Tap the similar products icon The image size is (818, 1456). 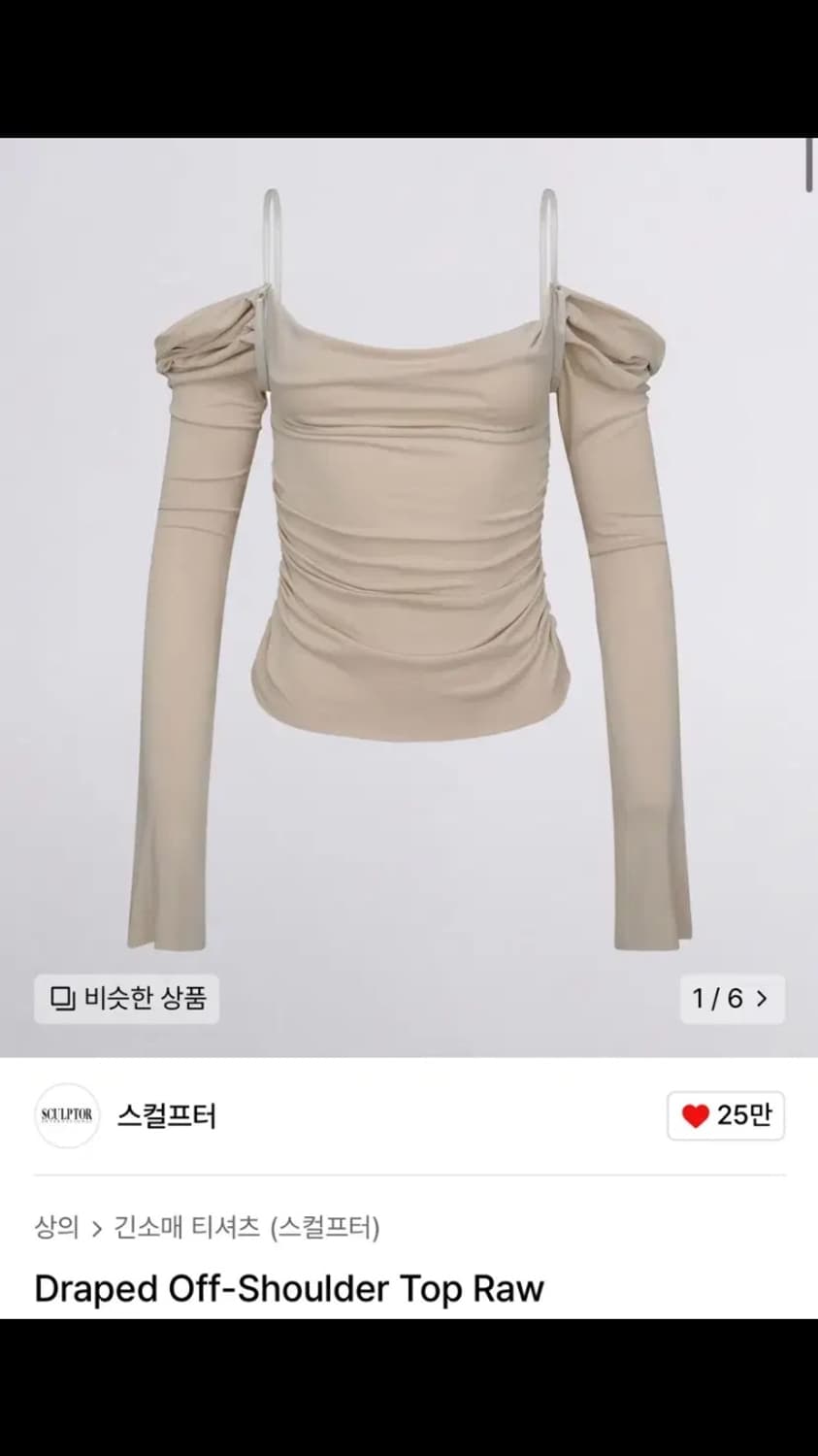tap(126, 999)
